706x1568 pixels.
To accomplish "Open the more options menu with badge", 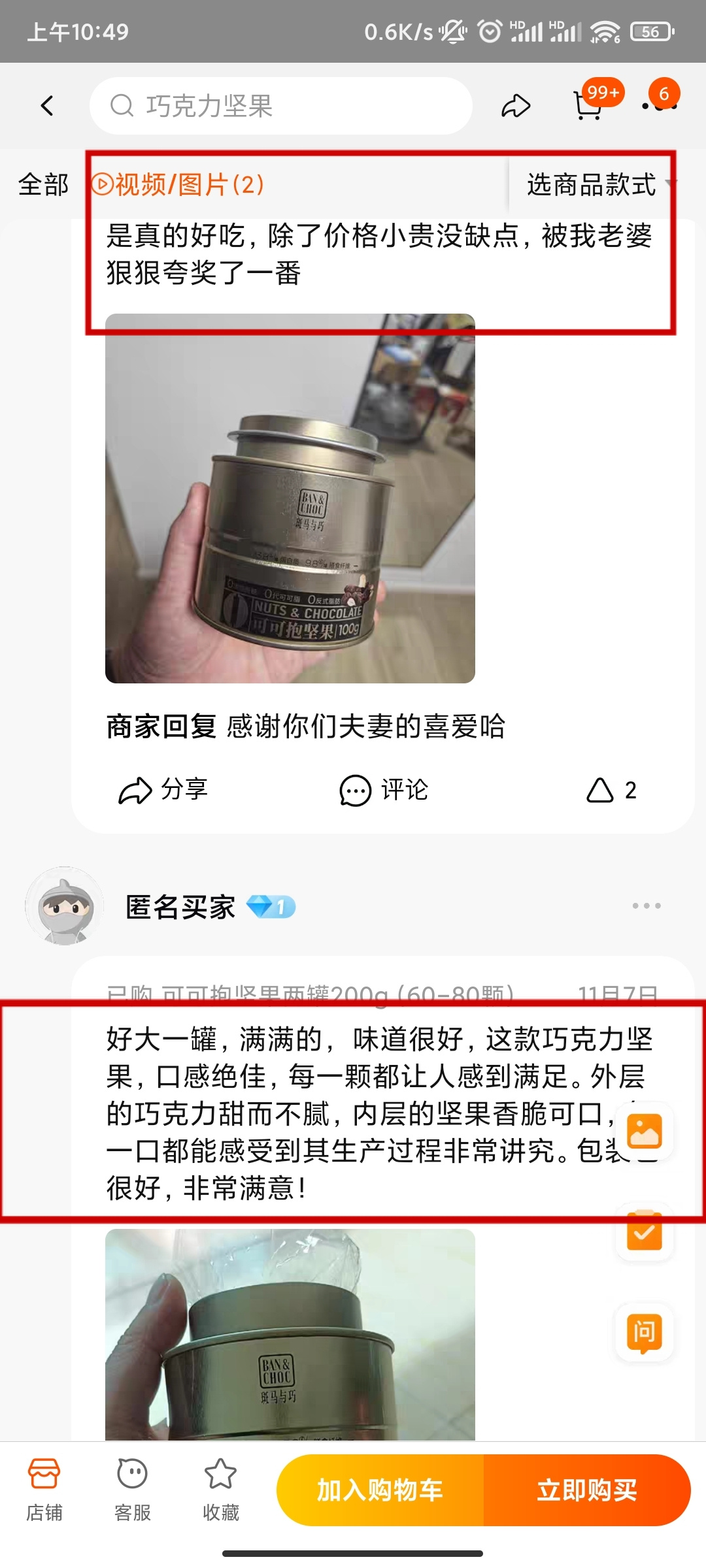I will coord(659,105).
